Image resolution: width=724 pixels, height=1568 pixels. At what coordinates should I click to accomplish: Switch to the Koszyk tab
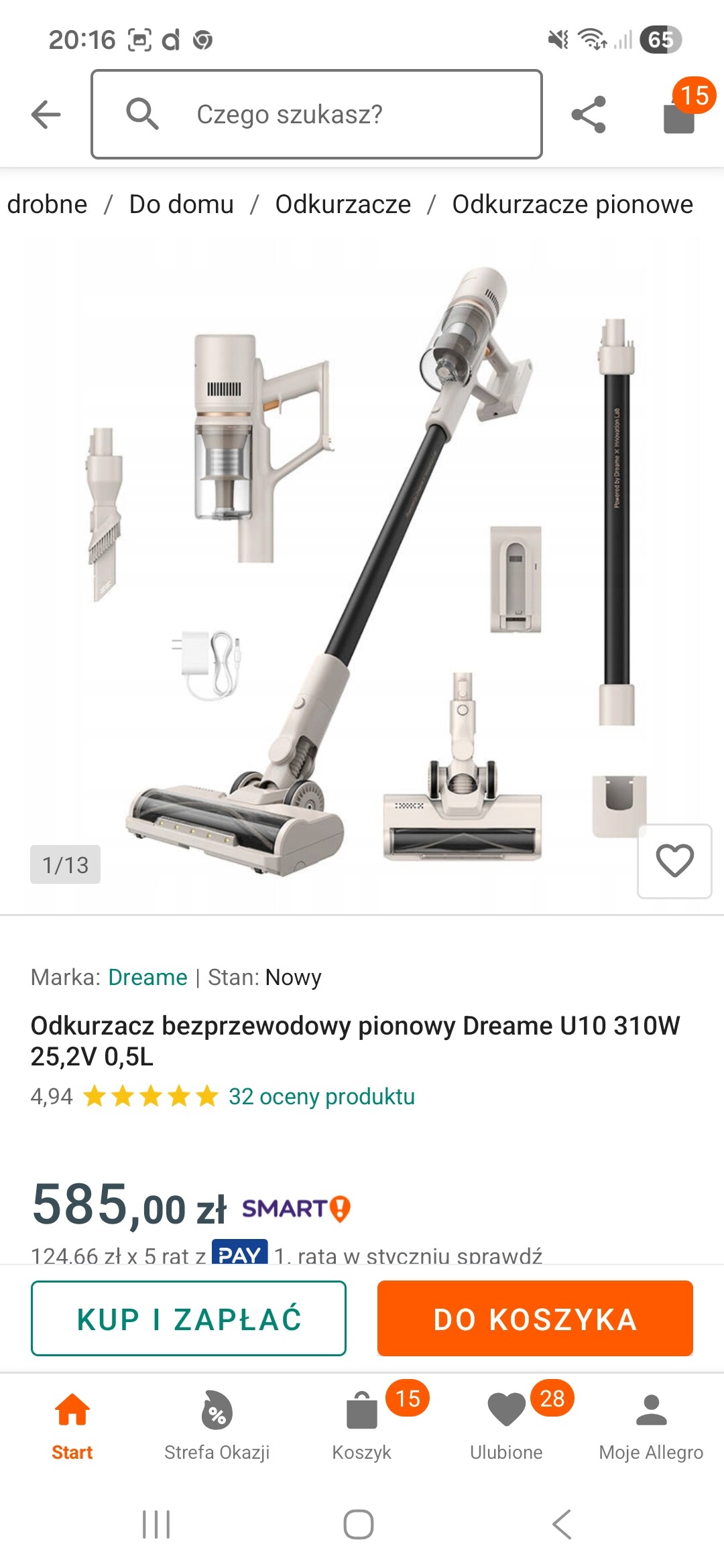[362, 1424]
